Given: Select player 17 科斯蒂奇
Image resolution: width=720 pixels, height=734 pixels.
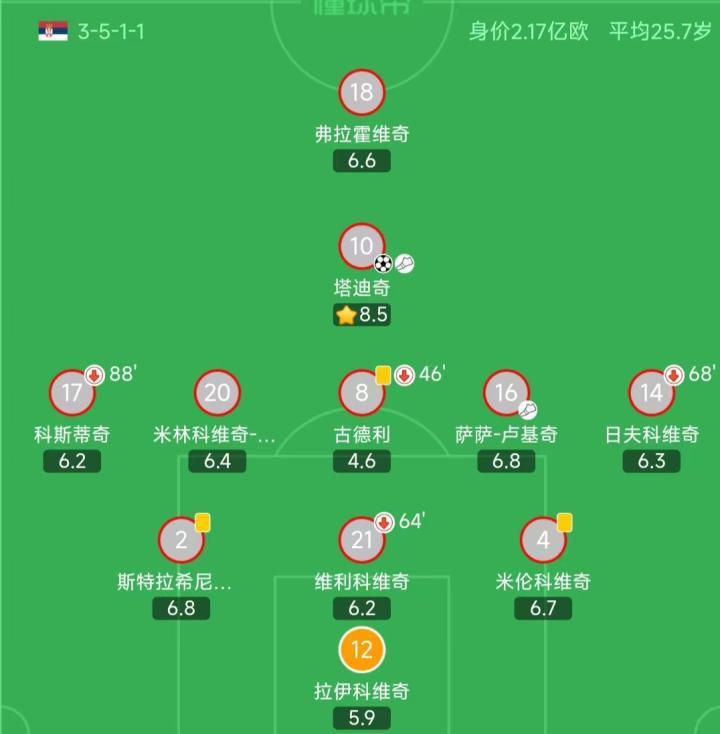Looking at the screenshot, I should tap(72, 393).
